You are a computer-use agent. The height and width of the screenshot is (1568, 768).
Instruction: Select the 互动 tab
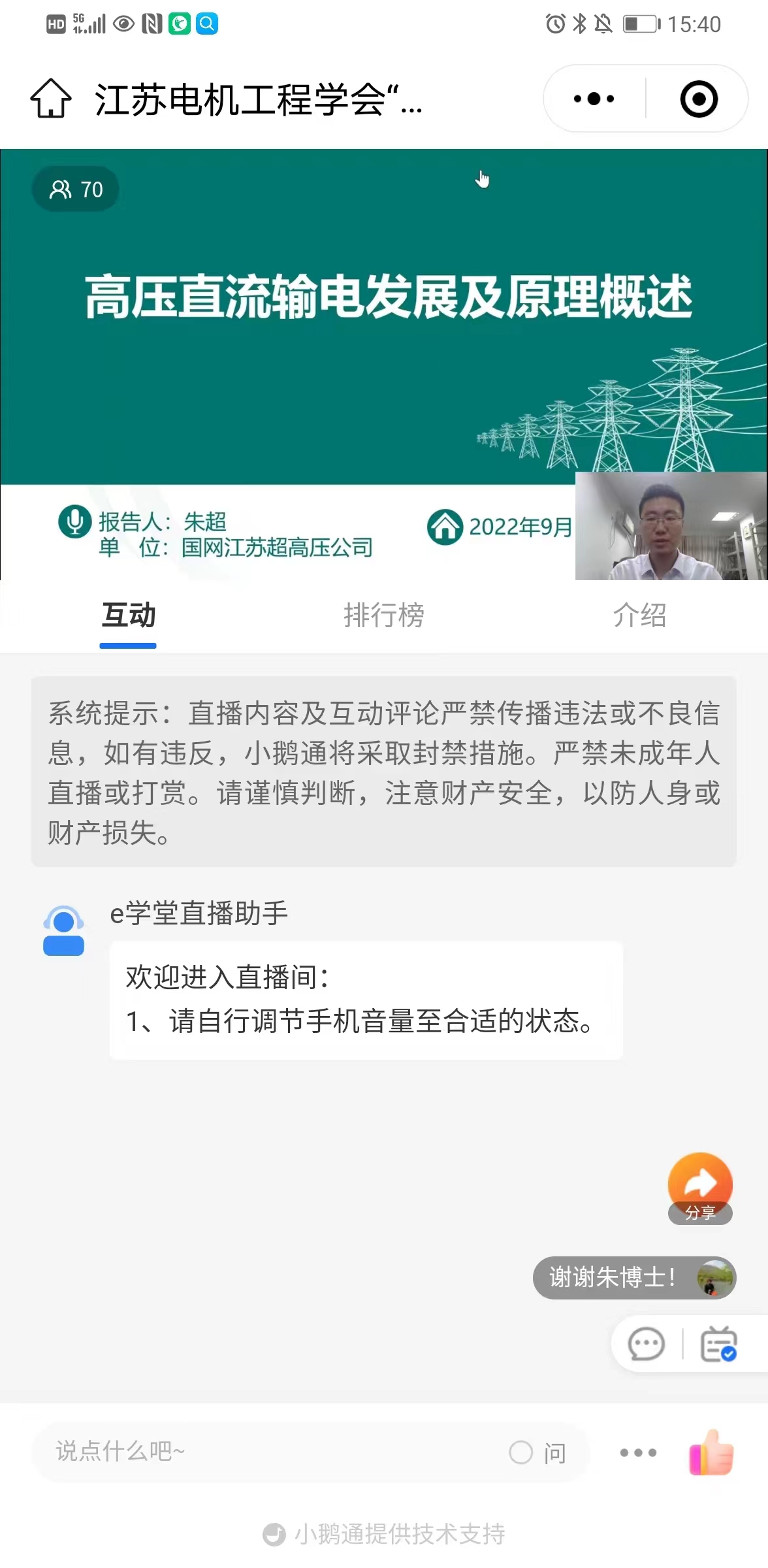(128, 615)
